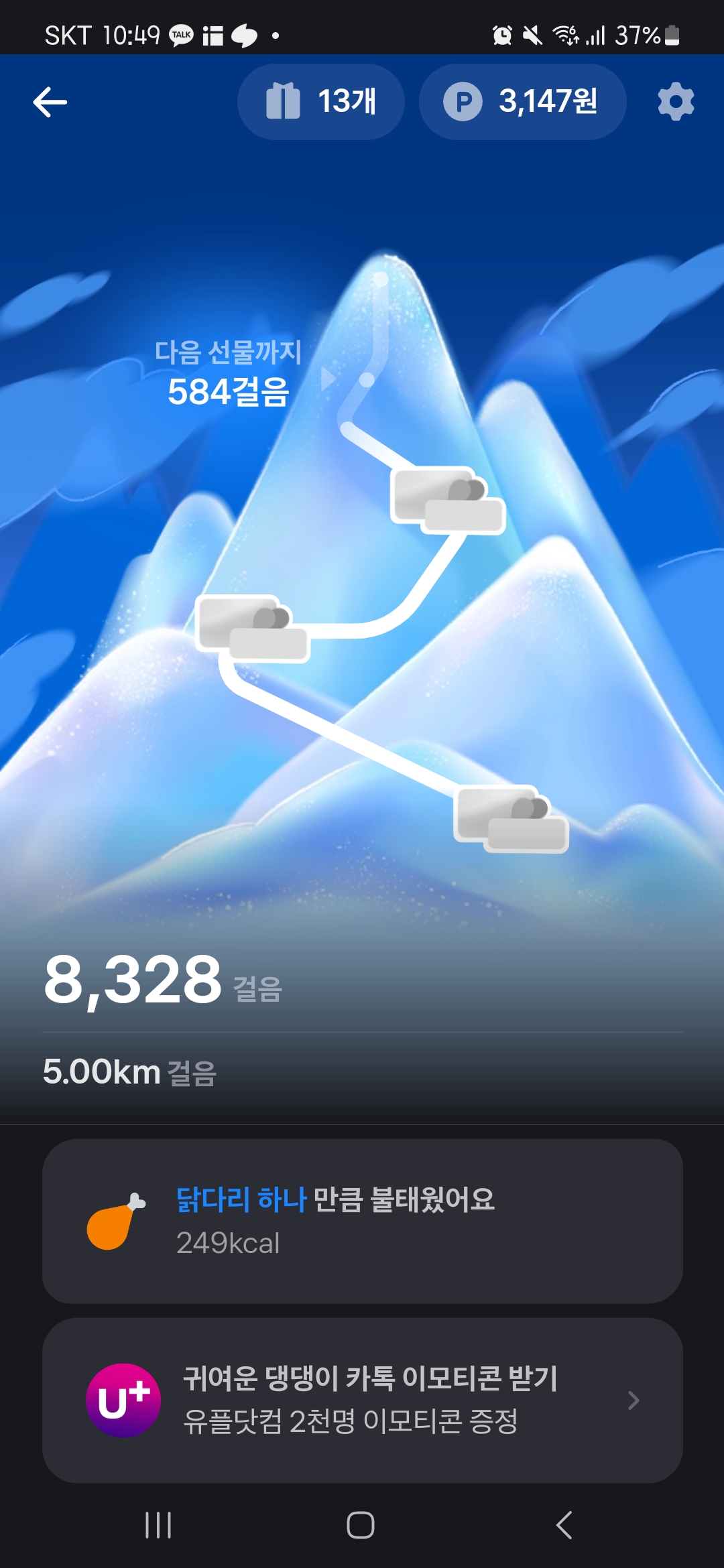Open the 닭다리 하나 calories burned card
This screenshot has height=1568, width=724.
362,1221
